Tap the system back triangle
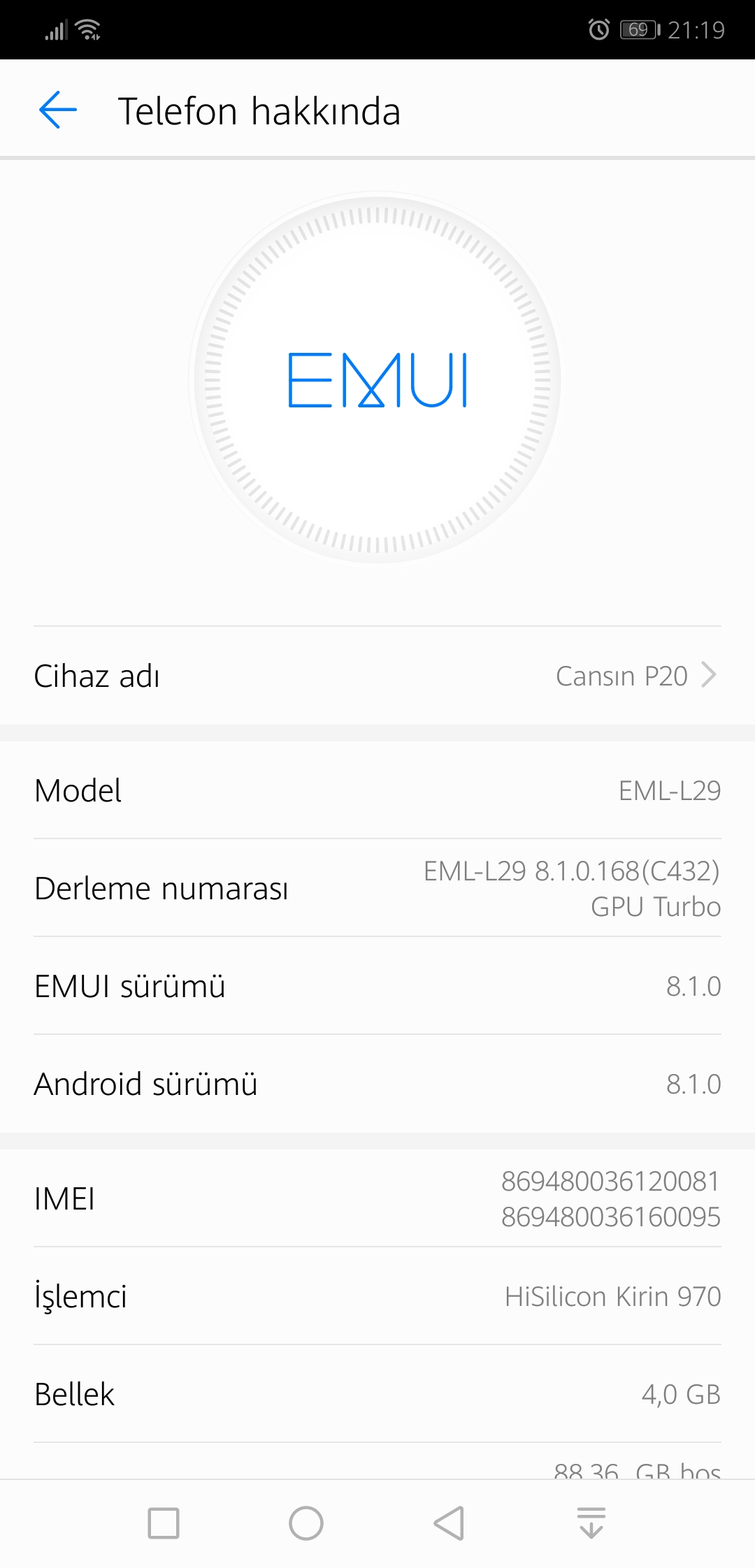Image resolution: width=755 pixels, height=1568 pixels. 449,1523
